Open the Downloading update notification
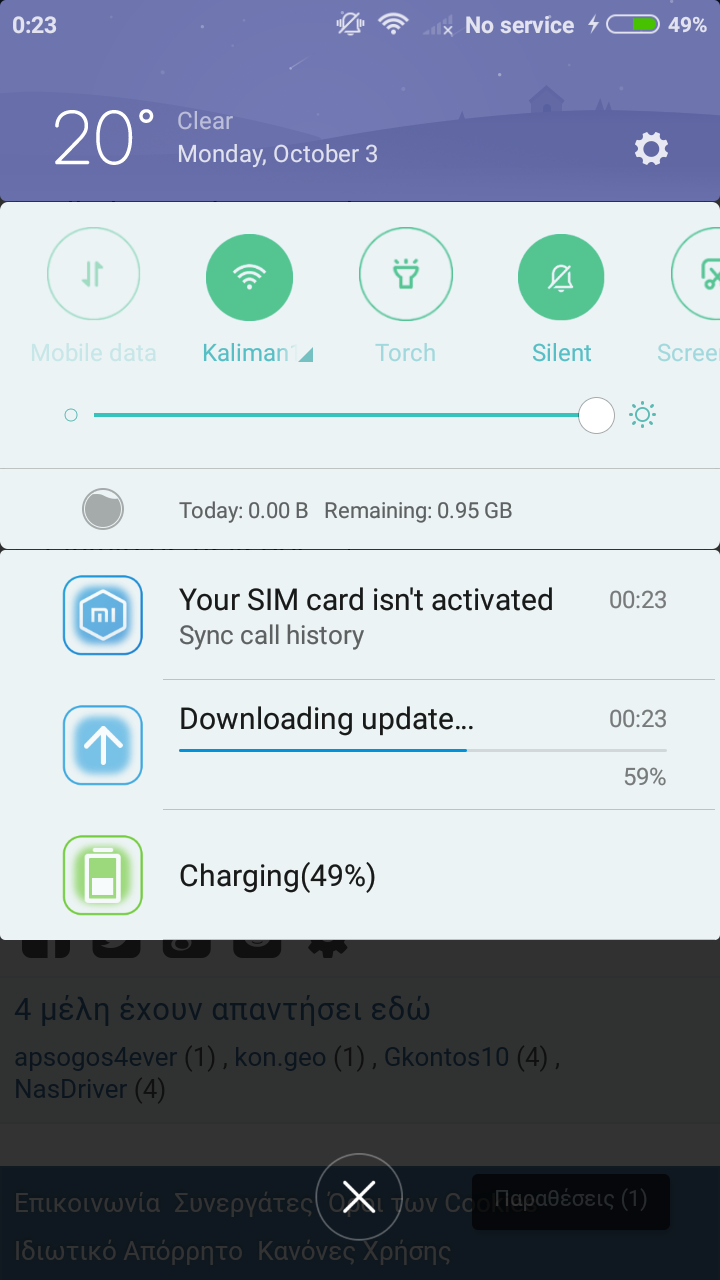Screen dimensions: 720x1280 pos(360,745)
